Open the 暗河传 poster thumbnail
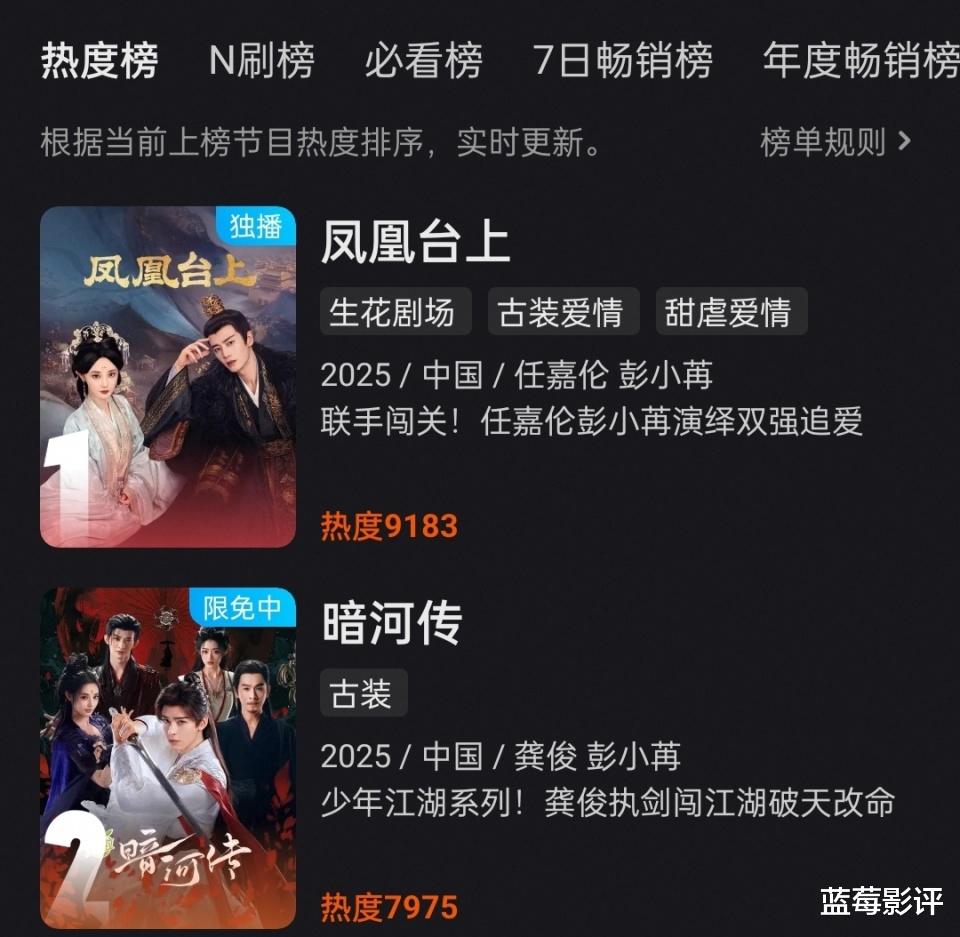This screenshot has height=937, width=960. click(168, 758)
